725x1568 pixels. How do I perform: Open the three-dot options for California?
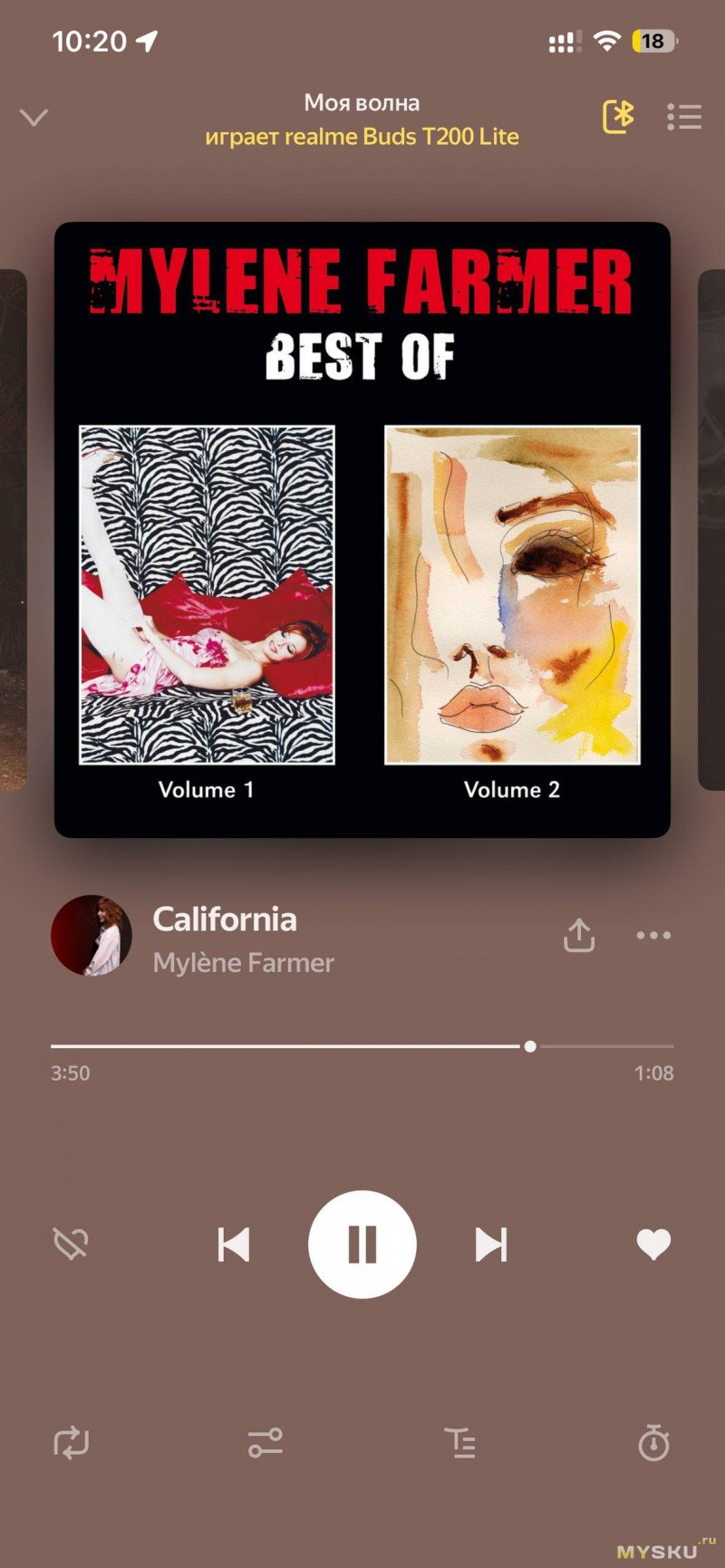[653, 936]
